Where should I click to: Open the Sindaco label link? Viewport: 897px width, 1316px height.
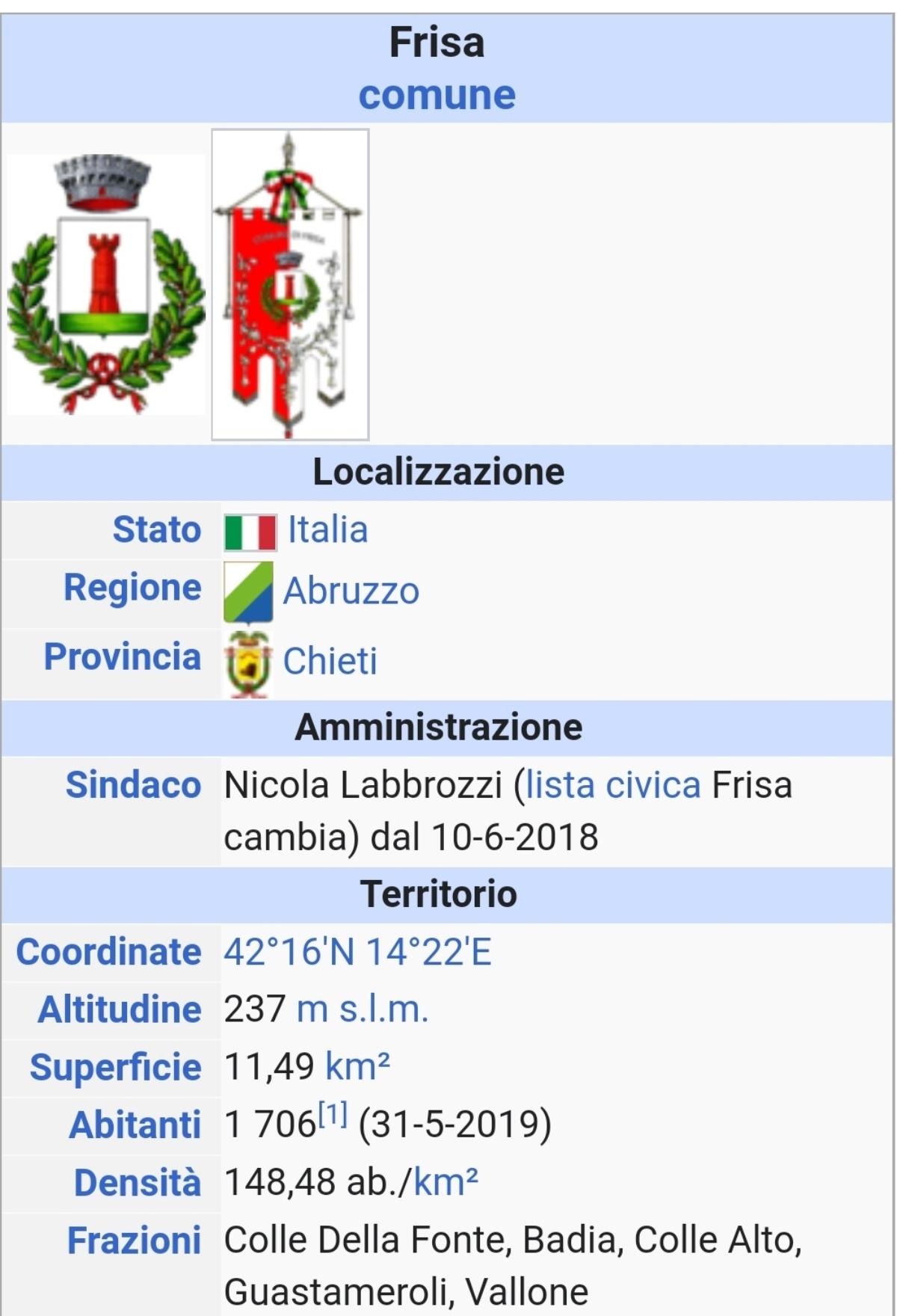(x=133, y=785)
